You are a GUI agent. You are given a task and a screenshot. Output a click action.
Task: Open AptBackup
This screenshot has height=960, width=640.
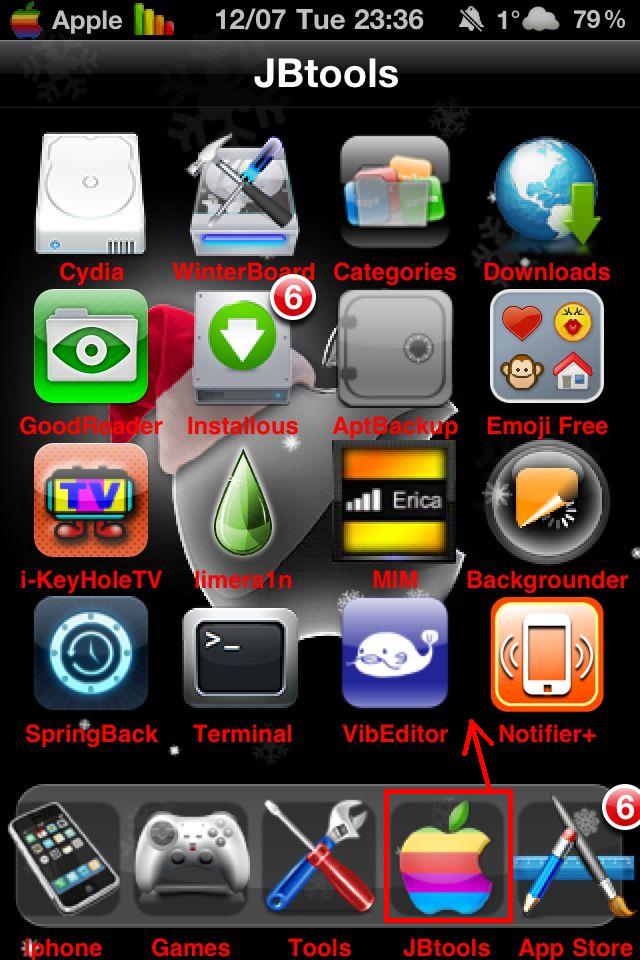(x=394, y=346)
